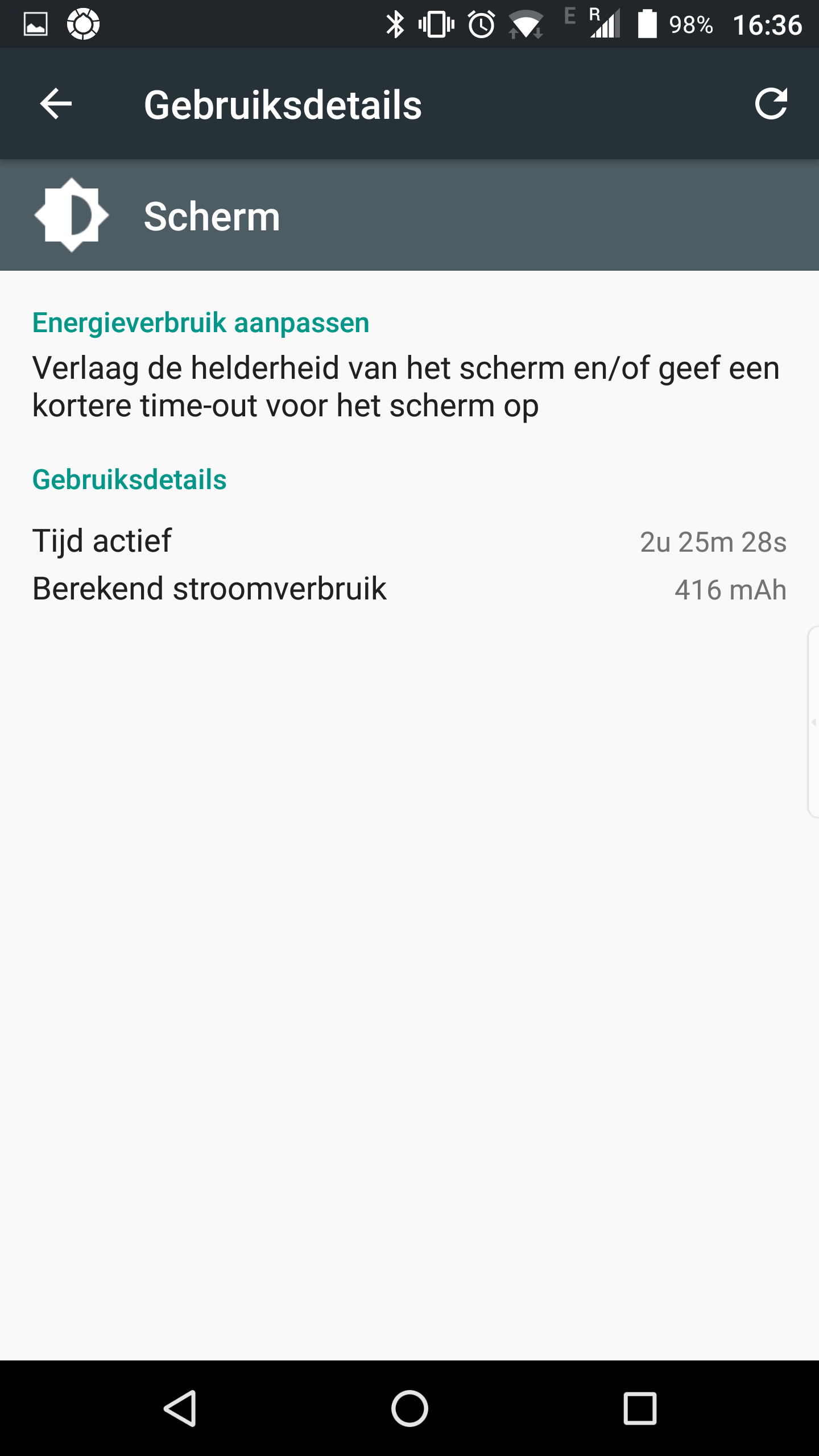Refresh the usage details
The height and width of the screenshot is (1456, 819).
(x=771, y=104)
